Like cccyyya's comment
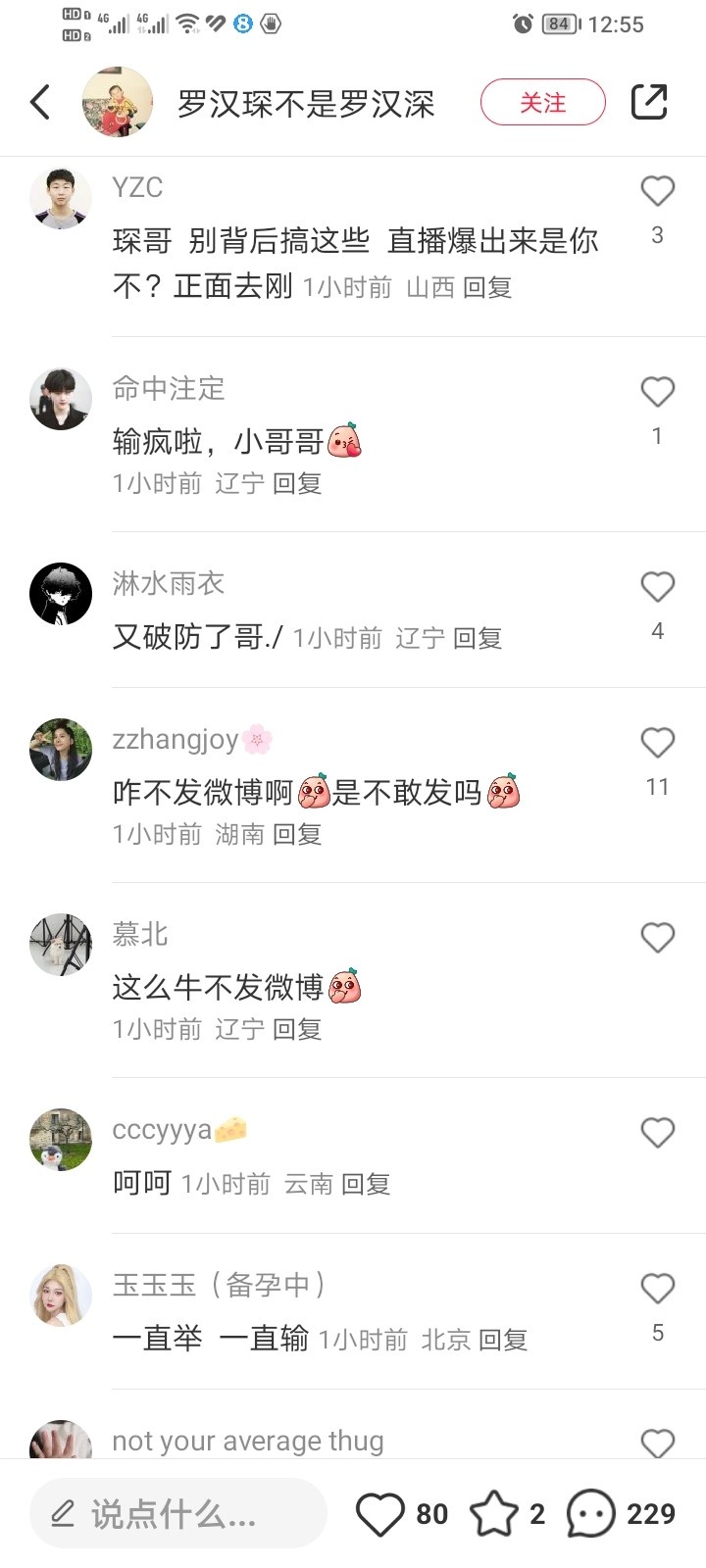Image resolution: width=706 pixels, height=1568 pixels. point(657,1133)
